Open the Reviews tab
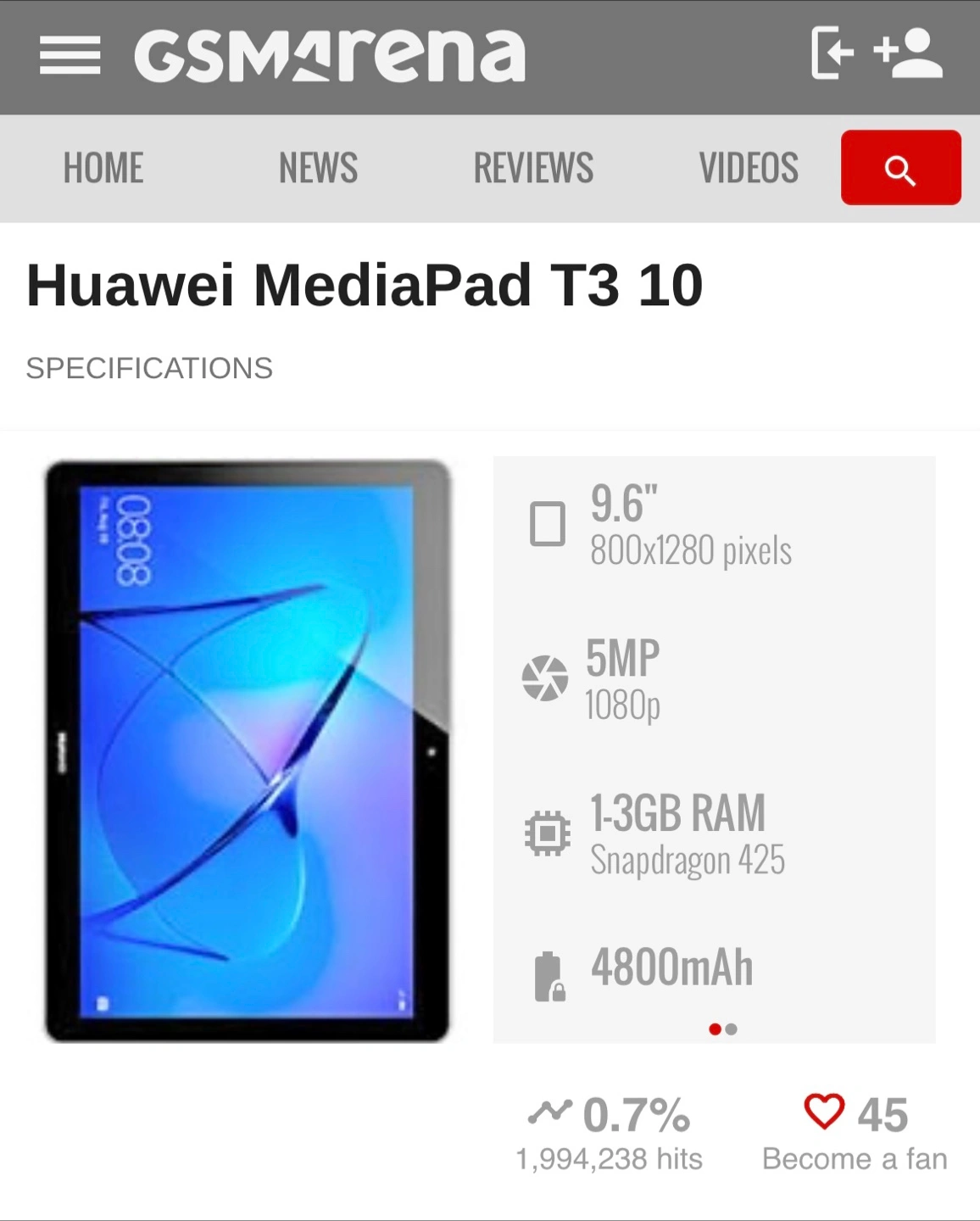This screenshot has height=1221, width=980. tap(533, 168)
